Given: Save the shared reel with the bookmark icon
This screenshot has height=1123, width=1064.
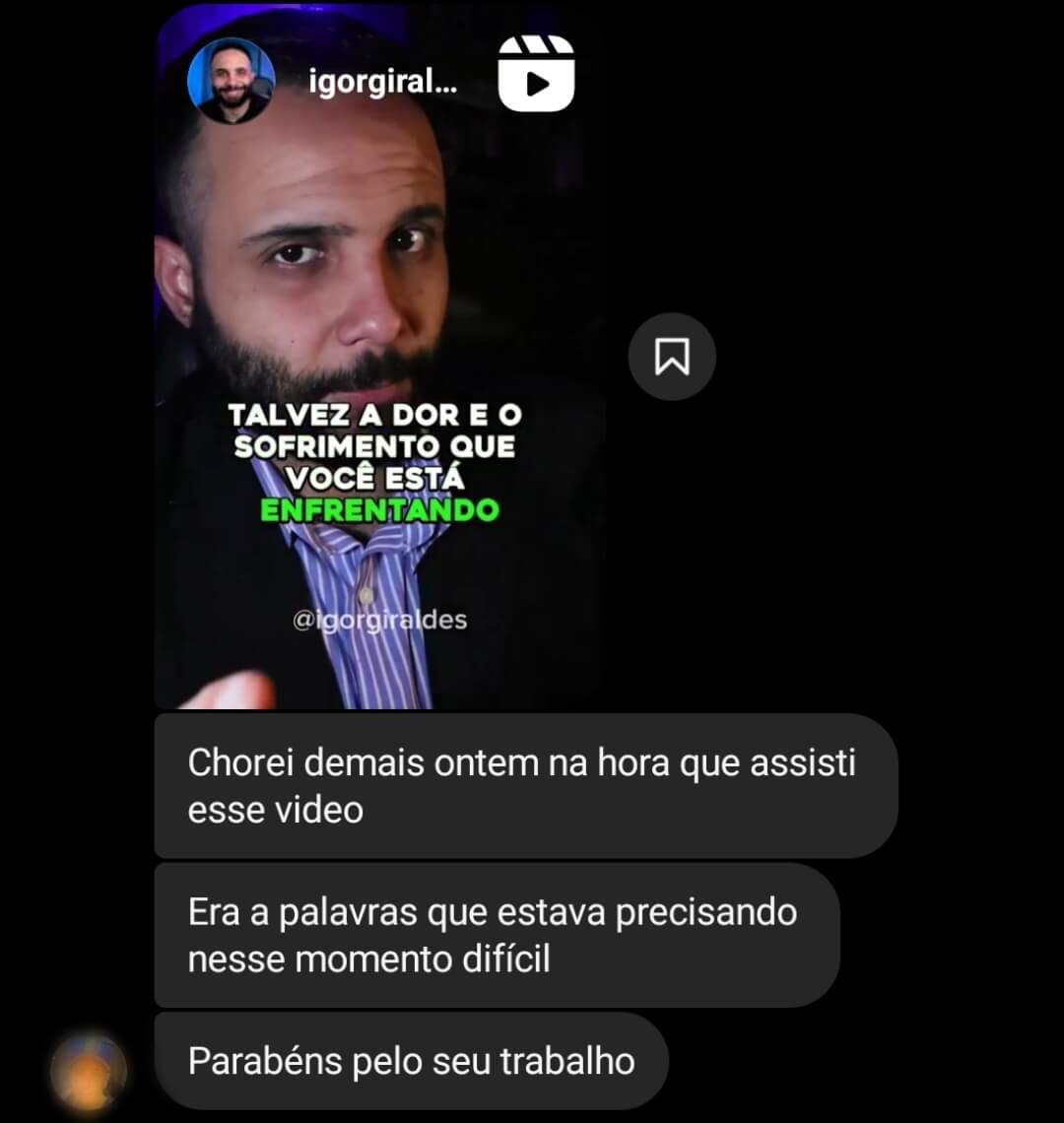Looking at the screenshot, I should [672, 357].
